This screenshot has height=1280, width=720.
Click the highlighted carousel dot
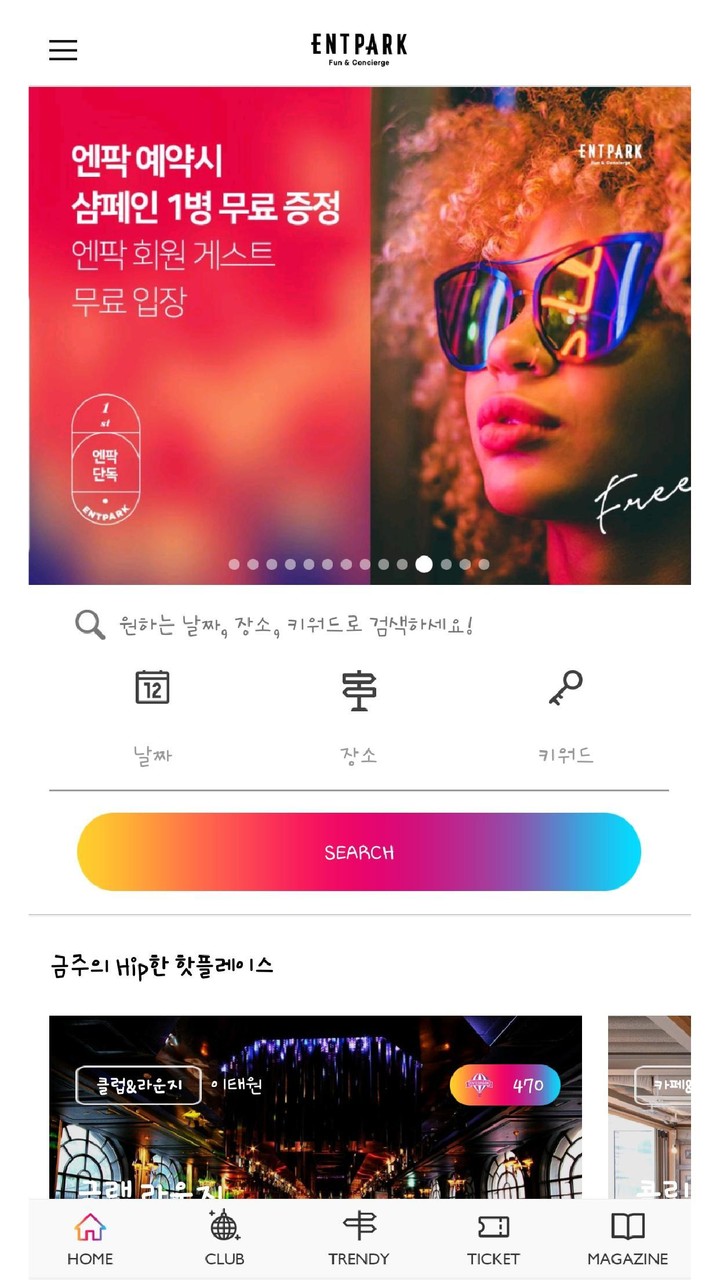[424, 564]
